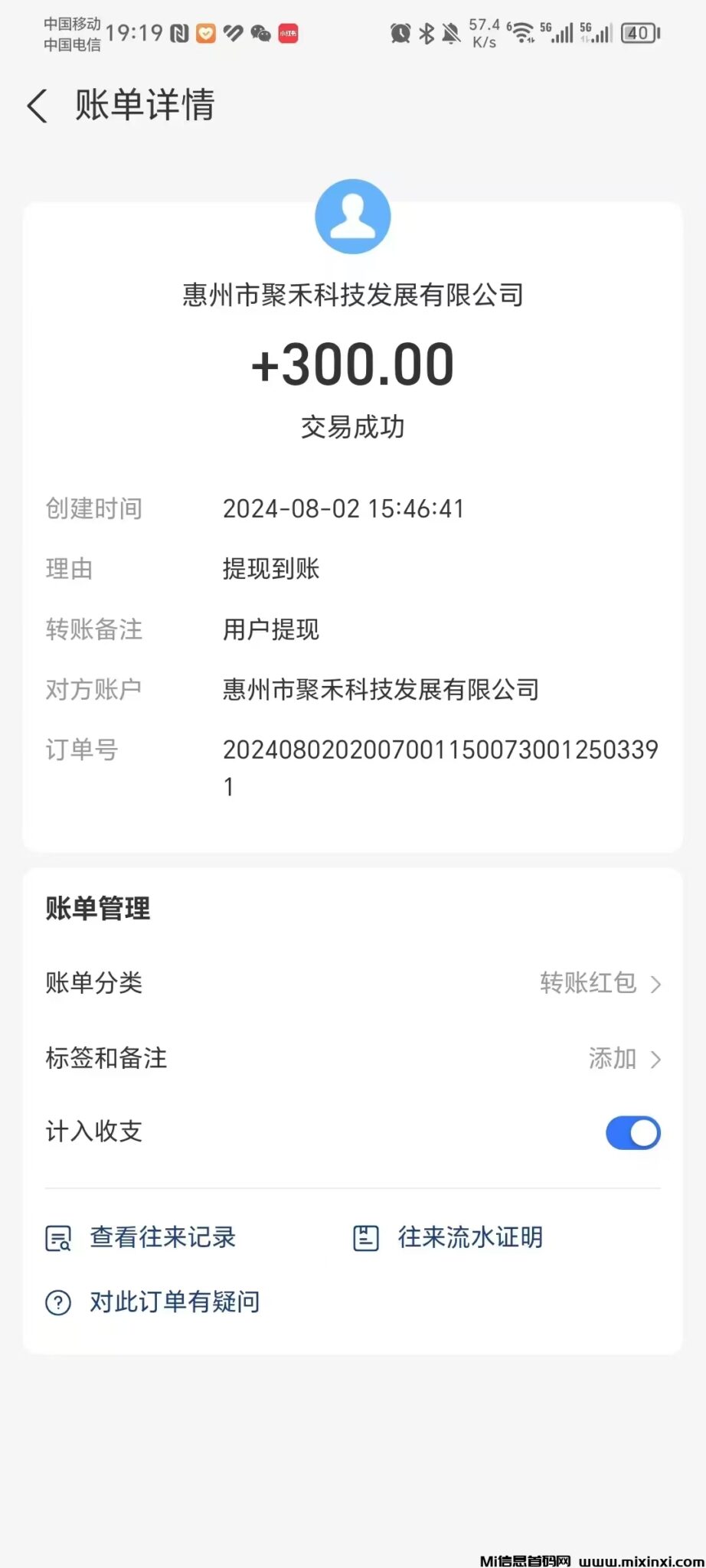Tap the alarm clock status bar icon
The height and width of the screenshot is (1568, 706).
tap(400, 34)
